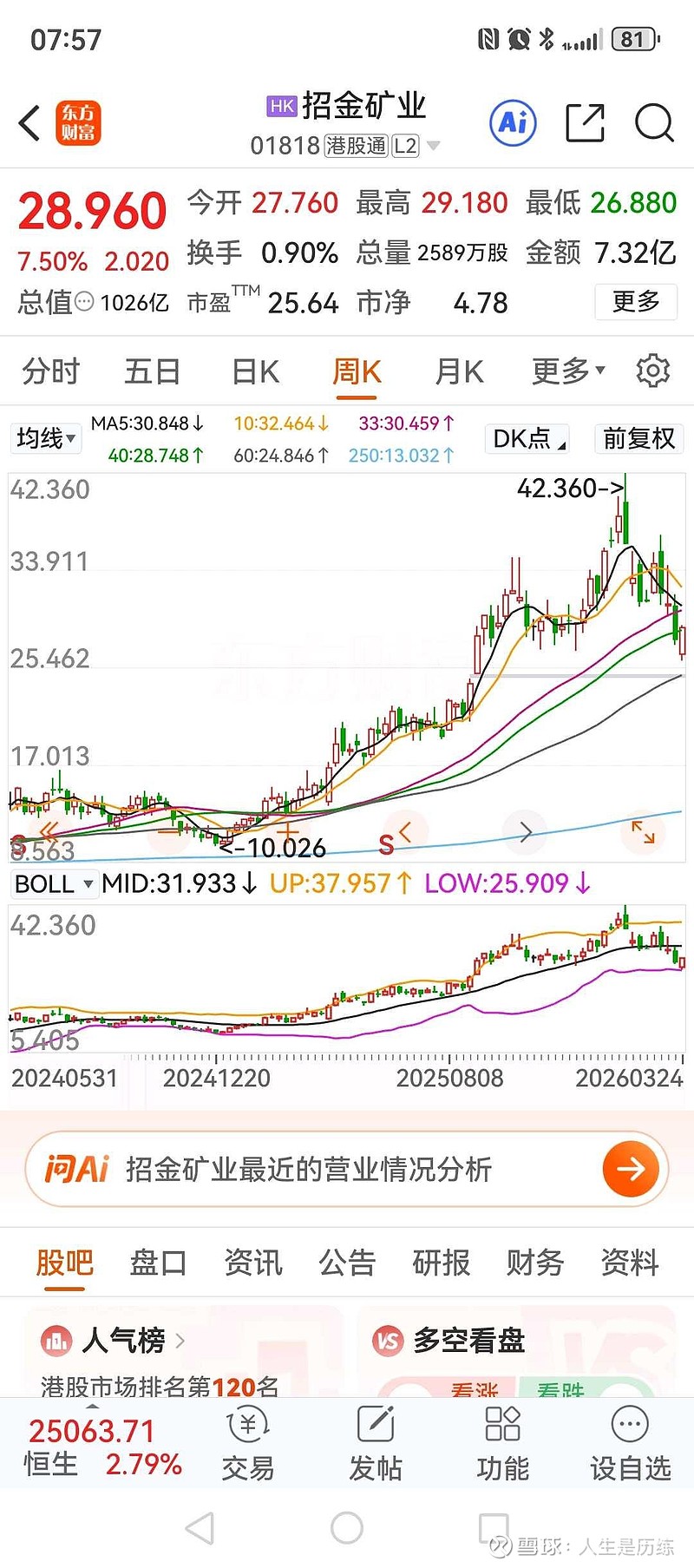This screenshot has height=1568, width=694.
Task: Open the 问Ai business analysis prompt
Action: 347,1169
